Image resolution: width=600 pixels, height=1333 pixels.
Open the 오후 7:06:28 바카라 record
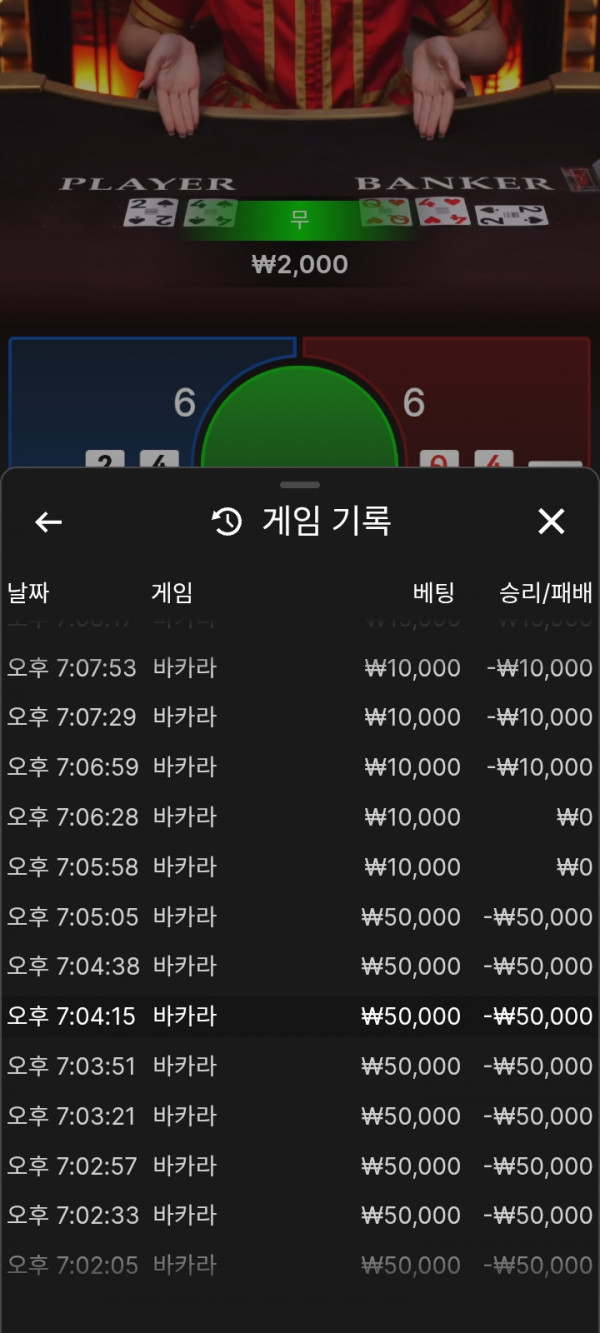tap(300, 817)
